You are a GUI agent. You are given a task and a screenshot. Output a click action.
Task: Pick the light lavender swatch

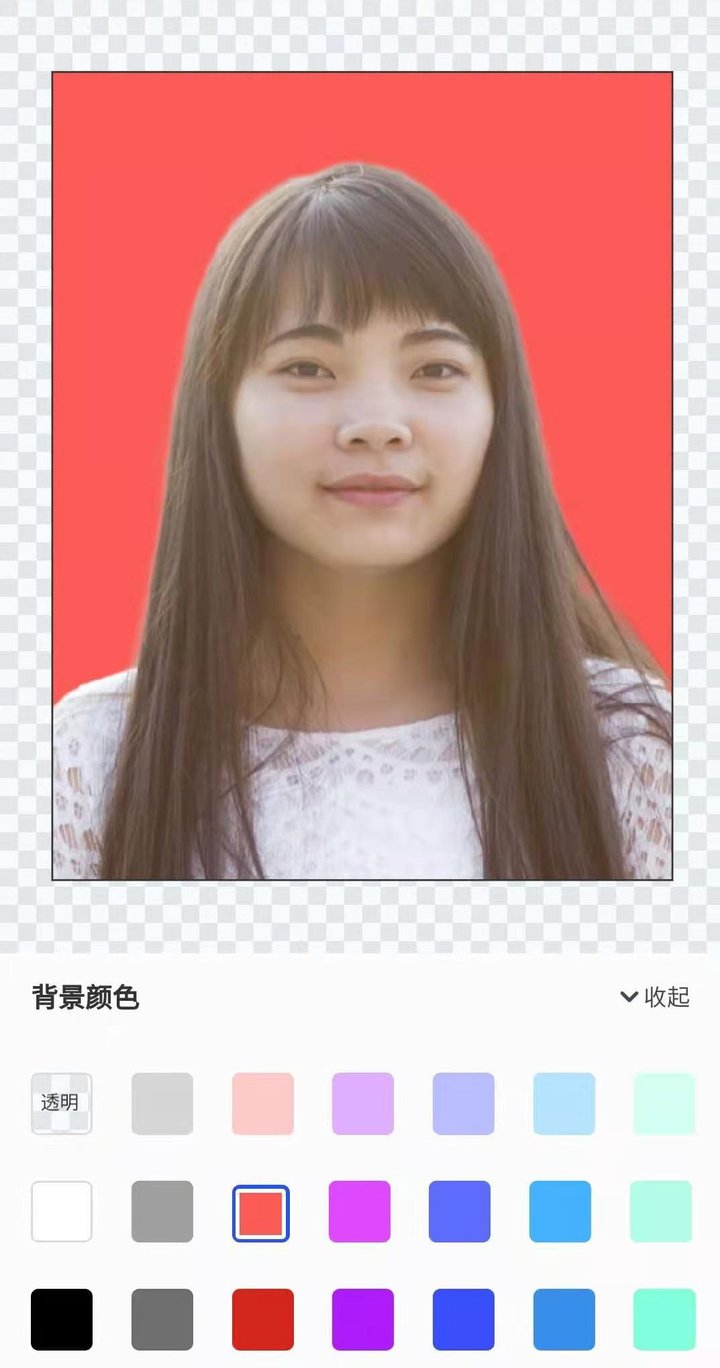click(x=362, y=1103)
